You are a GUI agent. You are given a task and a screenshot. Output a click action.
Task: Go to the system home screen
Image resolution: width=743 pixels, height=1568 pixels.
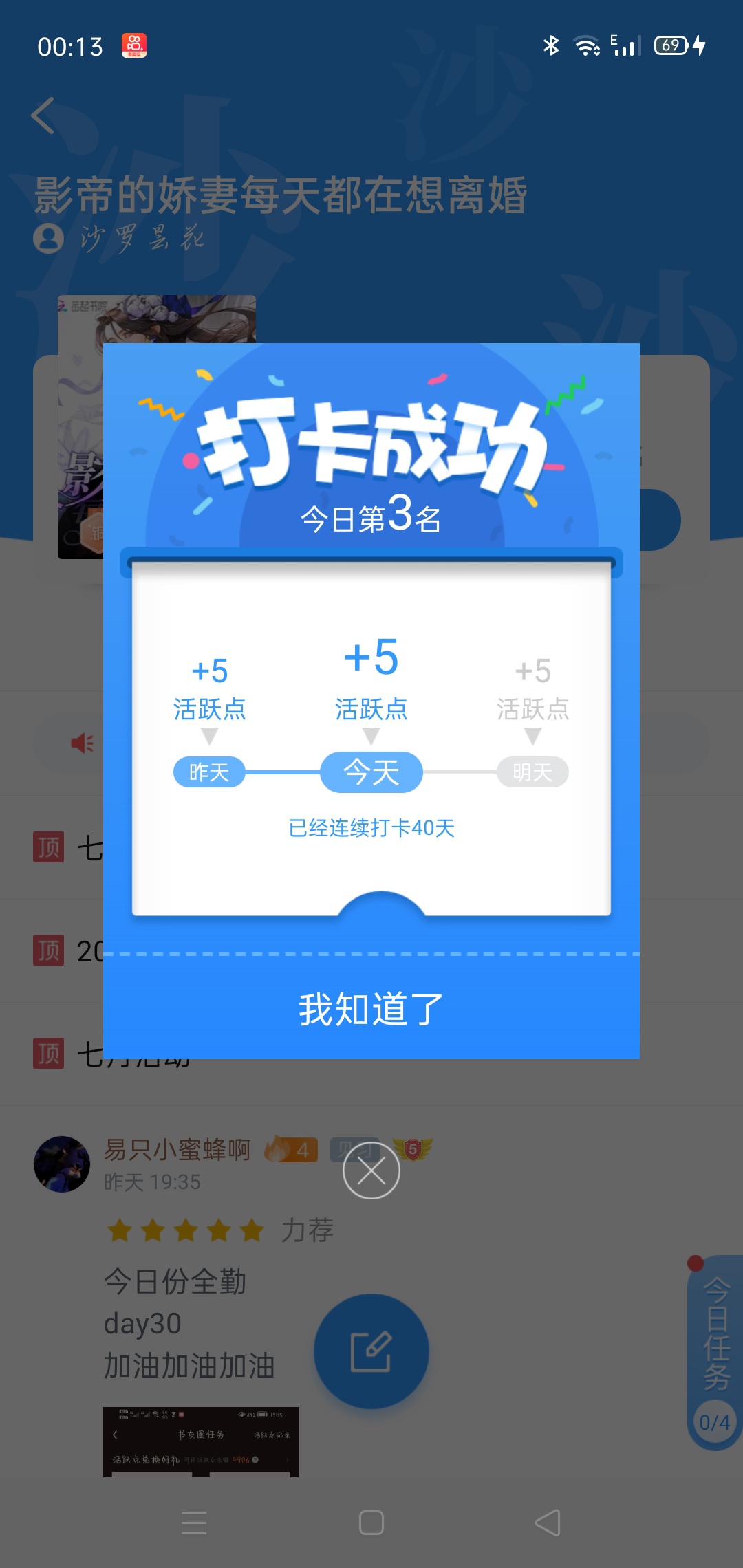coord(371,1523)
